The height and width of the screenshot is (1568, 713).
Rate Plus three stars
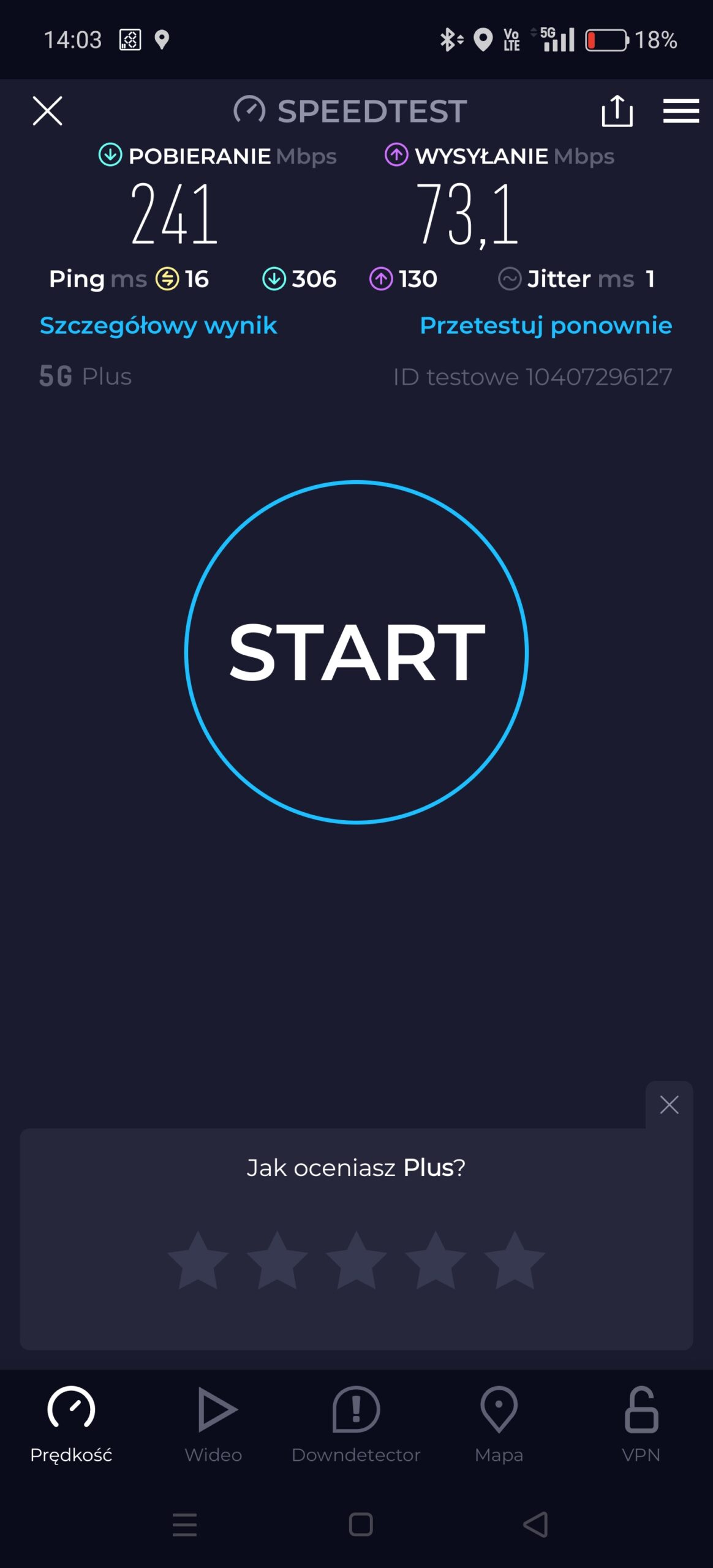pos(356,1261)
